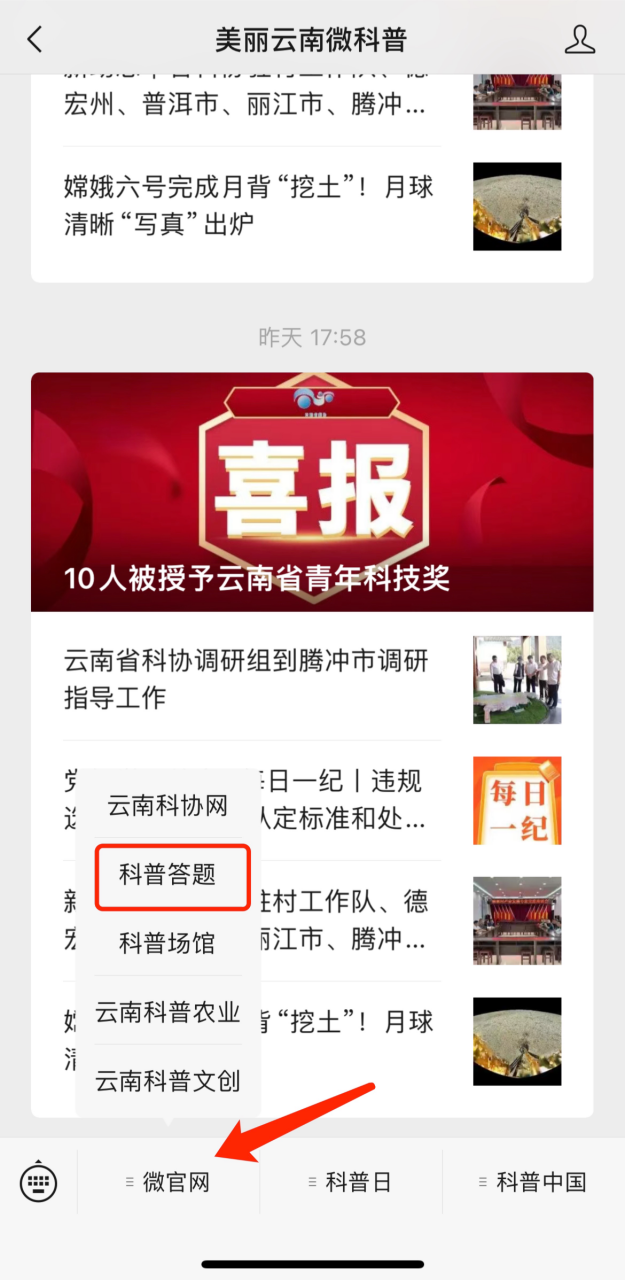
Task: Open the top 嫦娥六号完成月背挖土 article
Action: 250,205
